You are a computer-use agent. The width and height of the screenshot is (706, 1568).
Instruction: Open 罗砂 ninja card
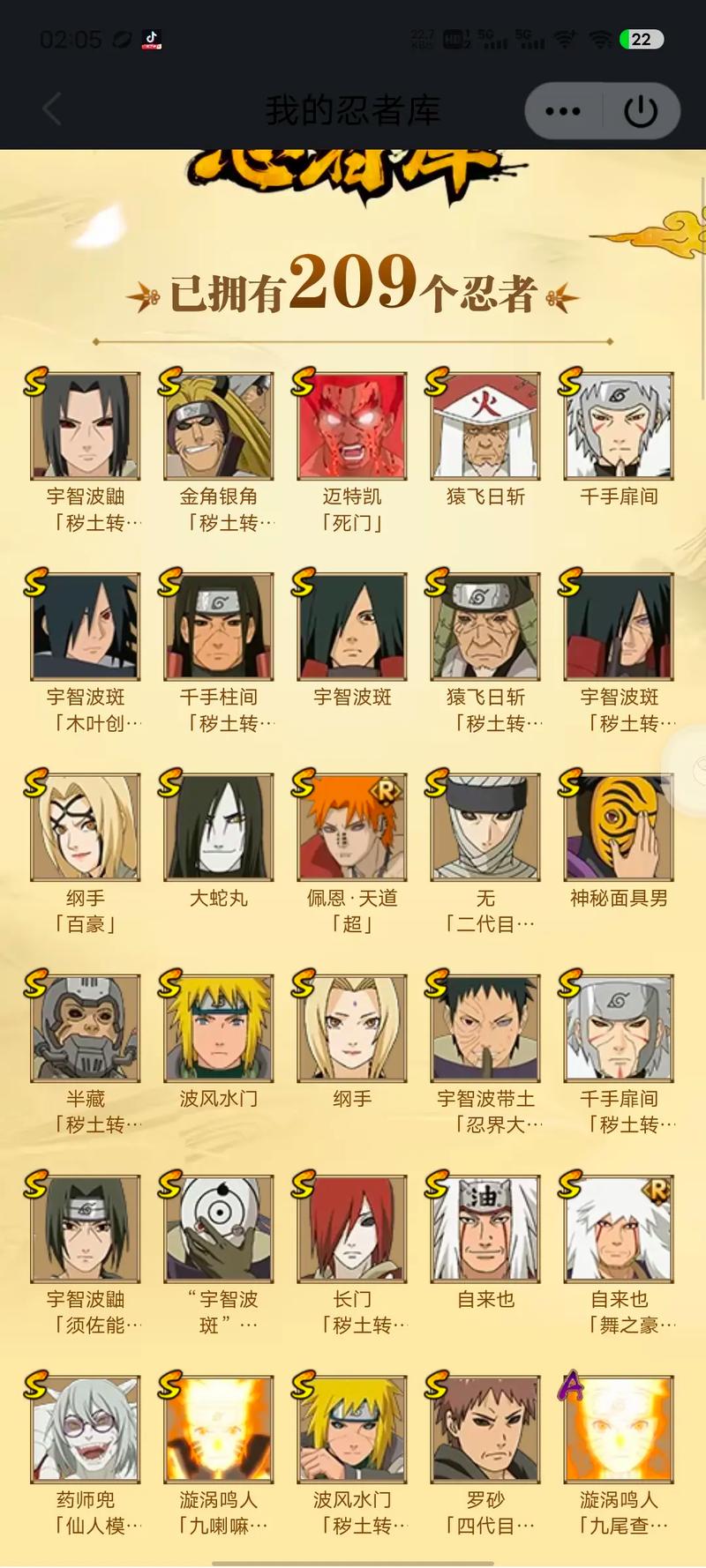tap(485, 1429)
